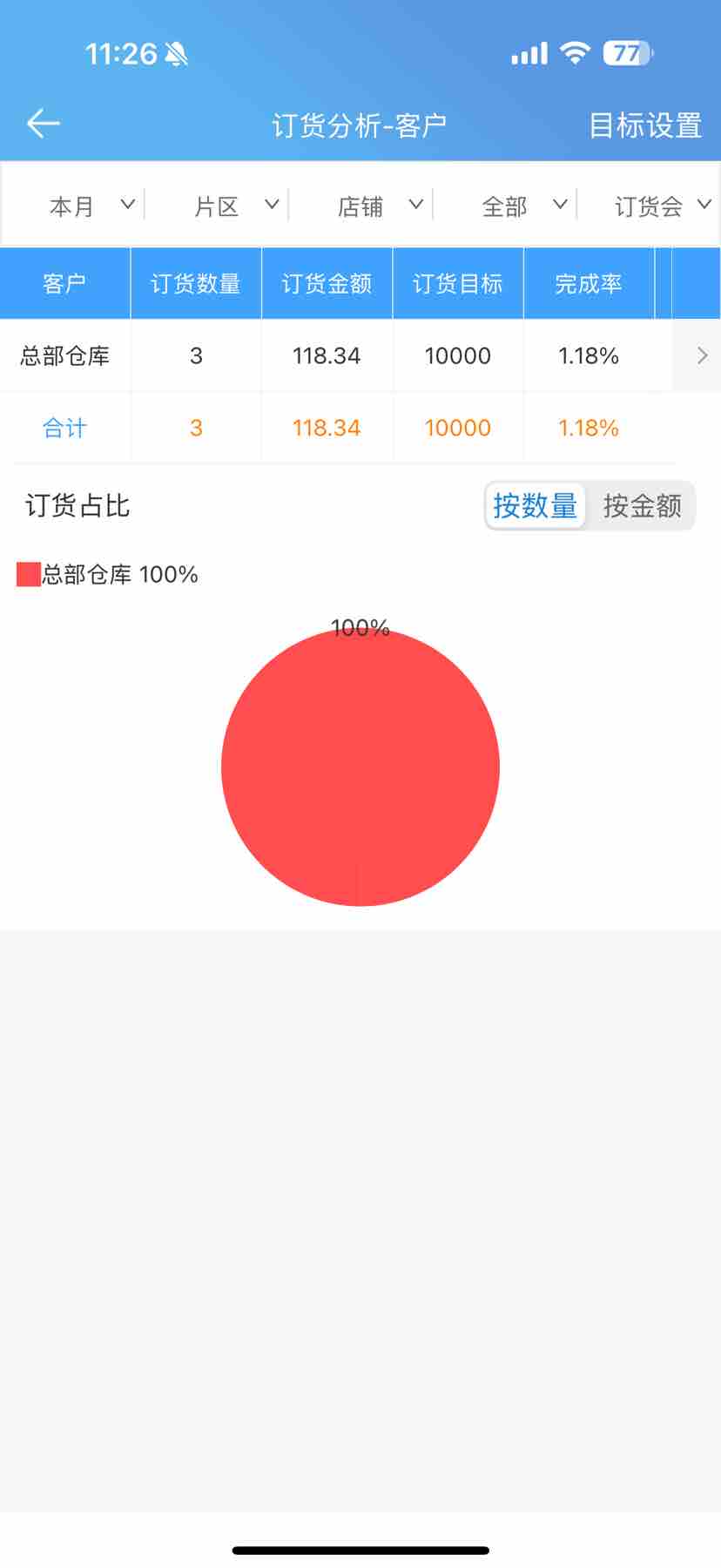Expand the 订货会 filter dropdown
The height and width of the screenshot is (1568, 721).
click(662, 206)
